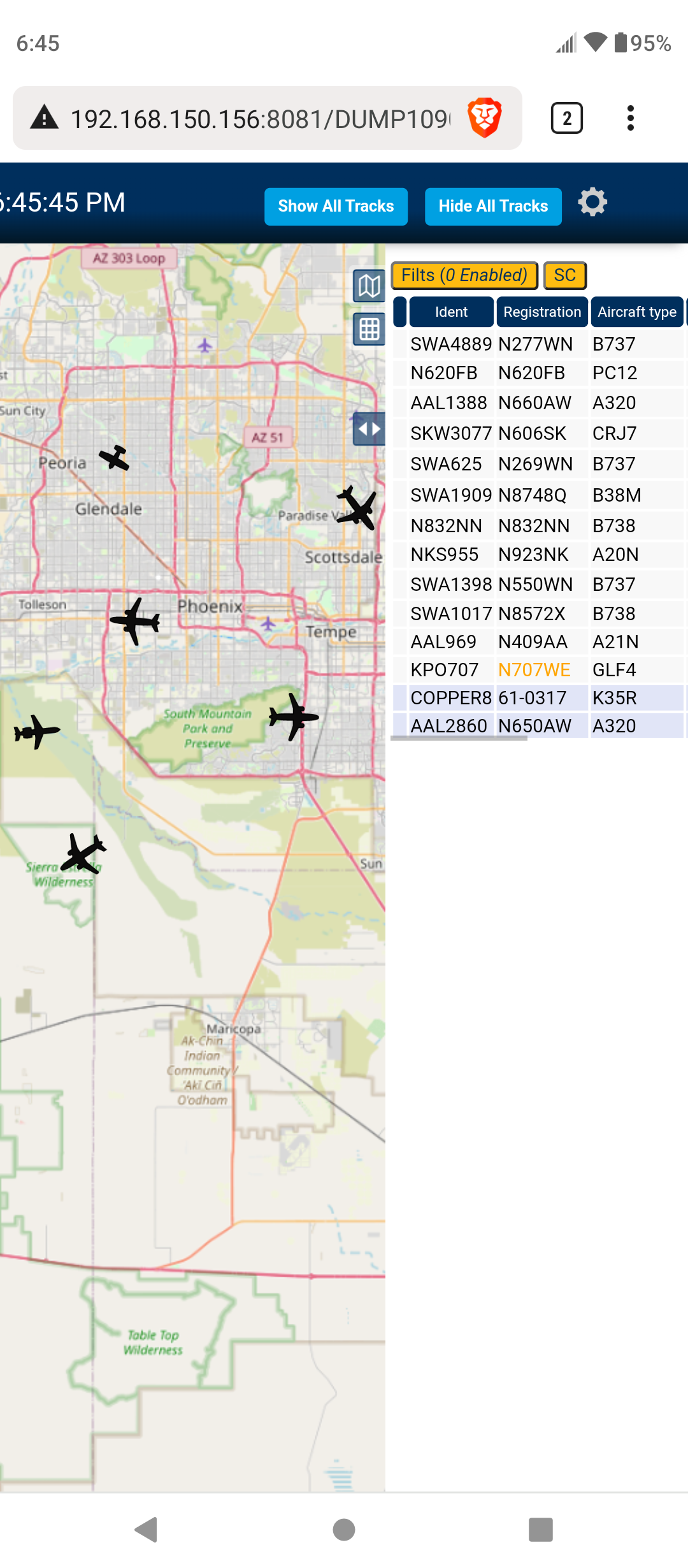Go back with system back button
Screen dimensions: 688x1568
tap(147, 1530)
